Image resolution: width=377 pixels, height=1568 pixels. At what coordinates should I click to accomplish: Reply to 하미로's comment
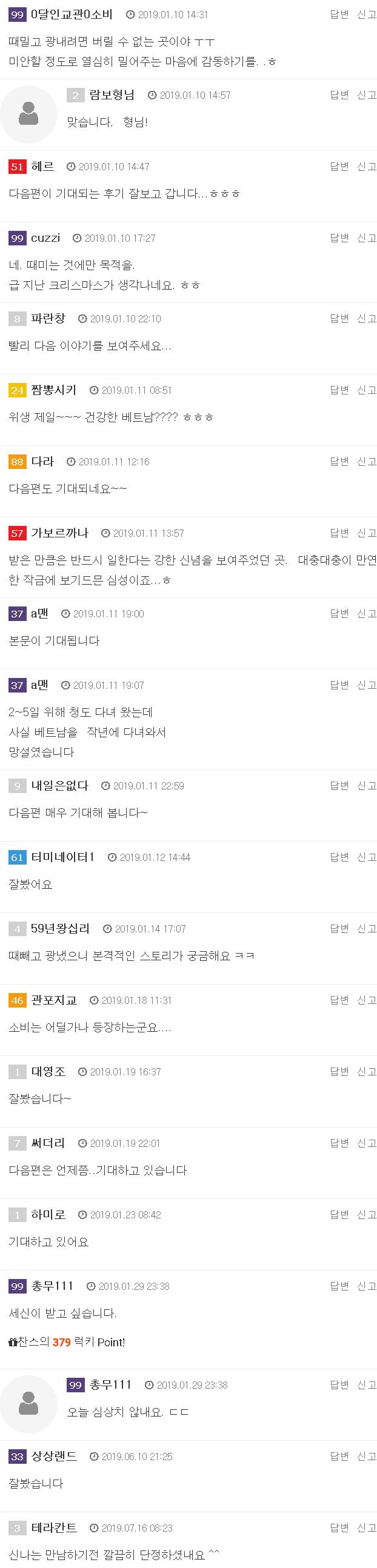click(x=339, y=1214)
